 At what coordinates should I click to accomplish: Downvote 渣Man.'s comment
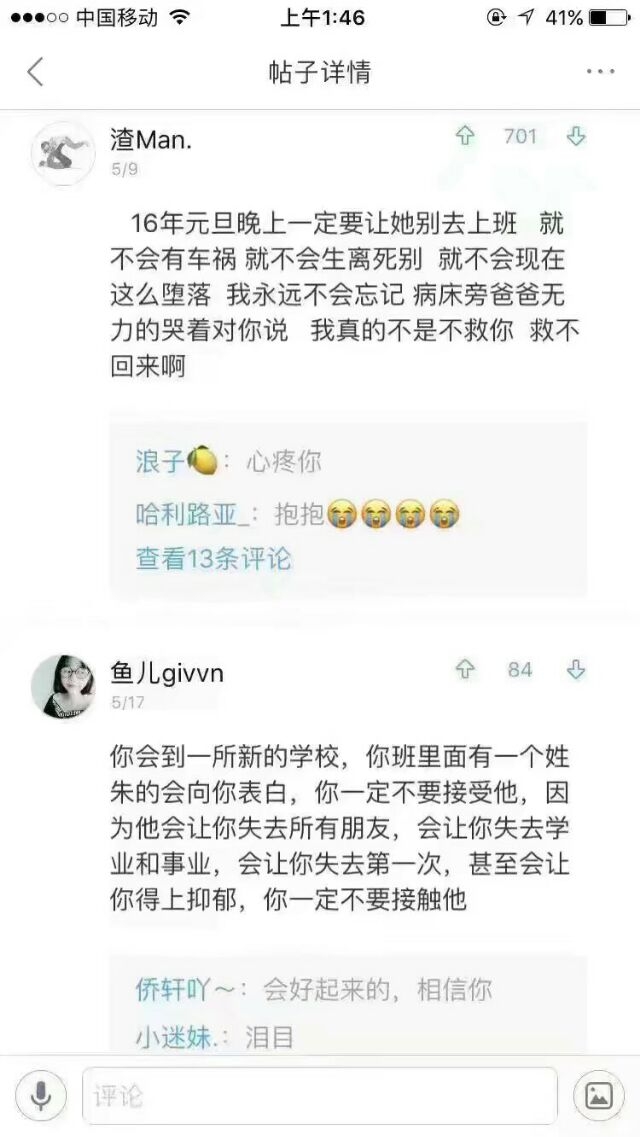(x=576, y=136)
